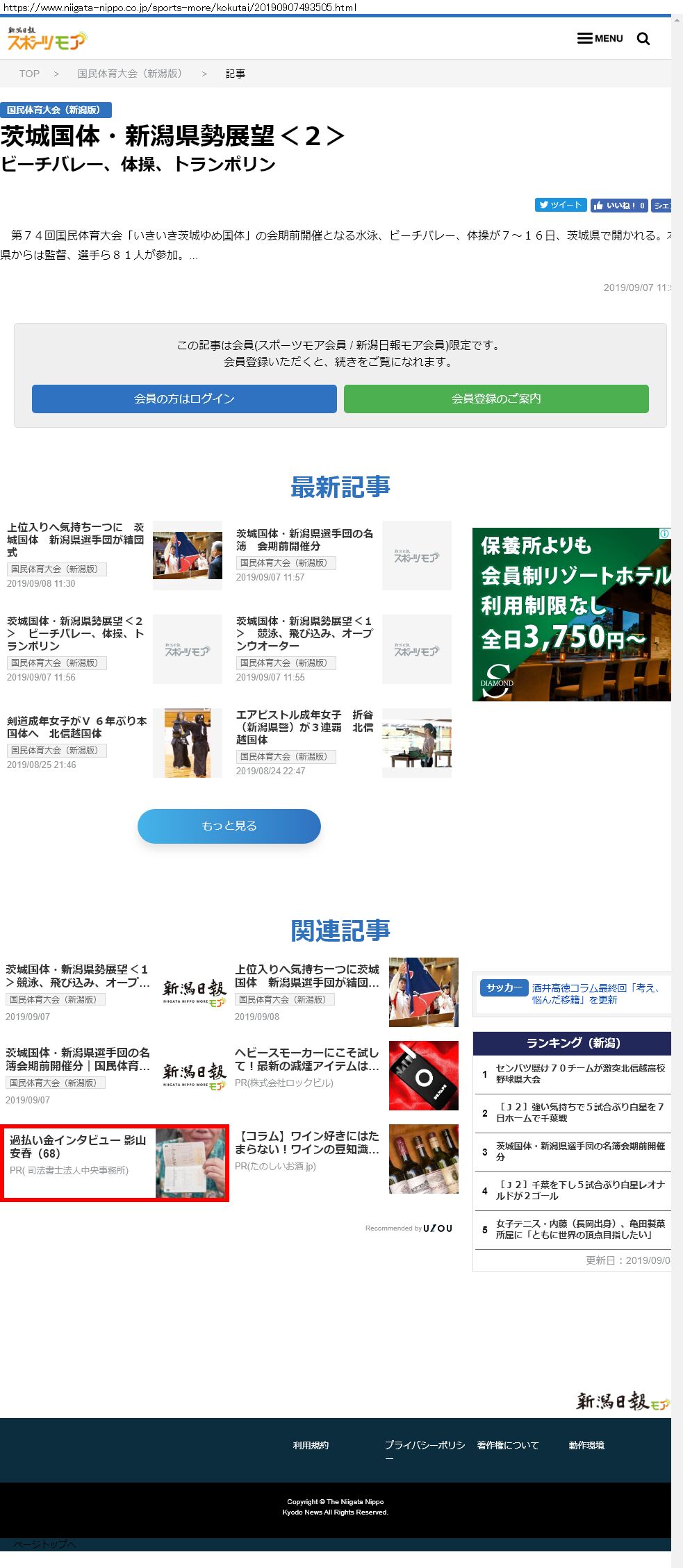
Task: Open the MENU hamburger button
Action: [600, 38]
